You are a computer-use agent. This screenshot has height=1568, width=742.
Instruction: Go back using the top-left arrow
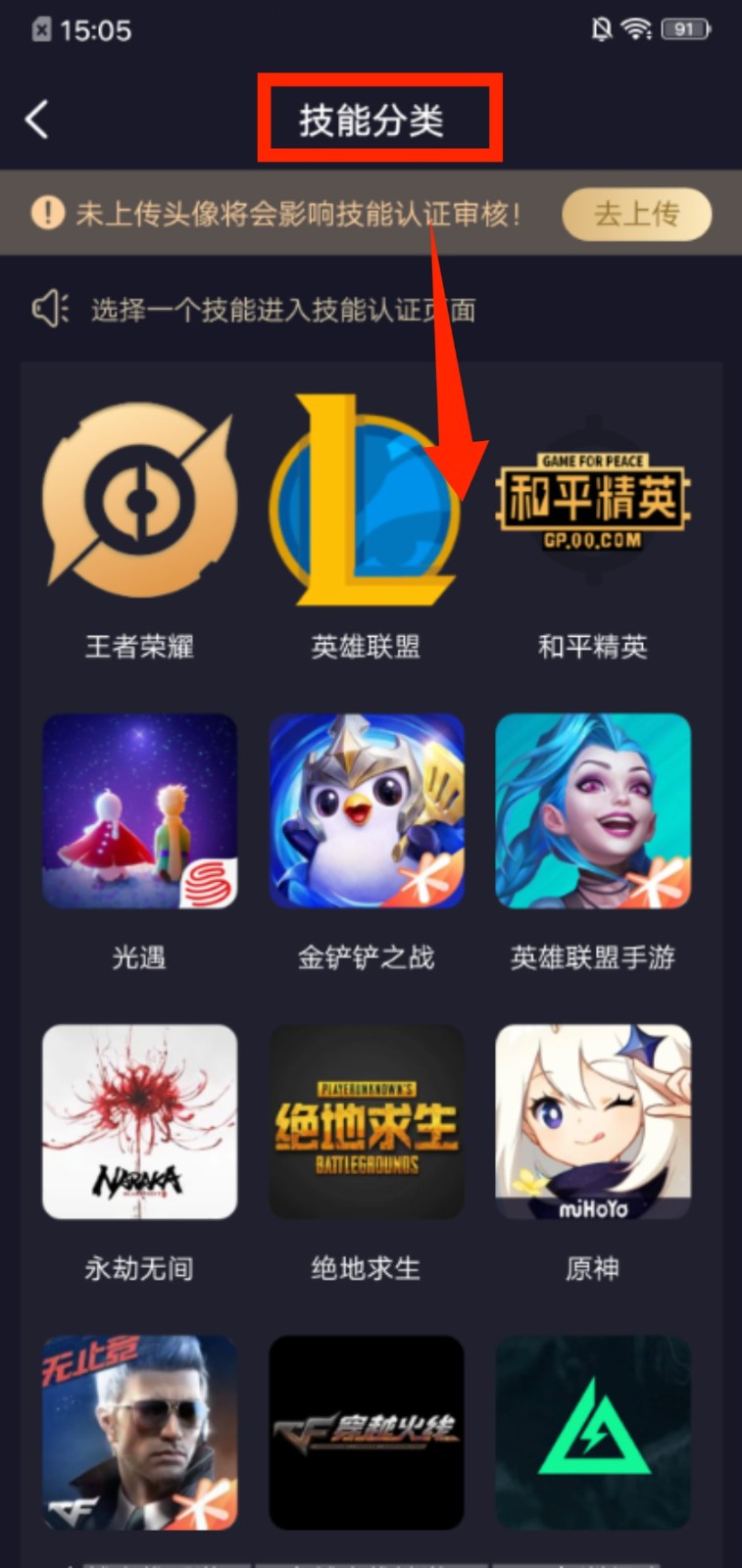37,121
